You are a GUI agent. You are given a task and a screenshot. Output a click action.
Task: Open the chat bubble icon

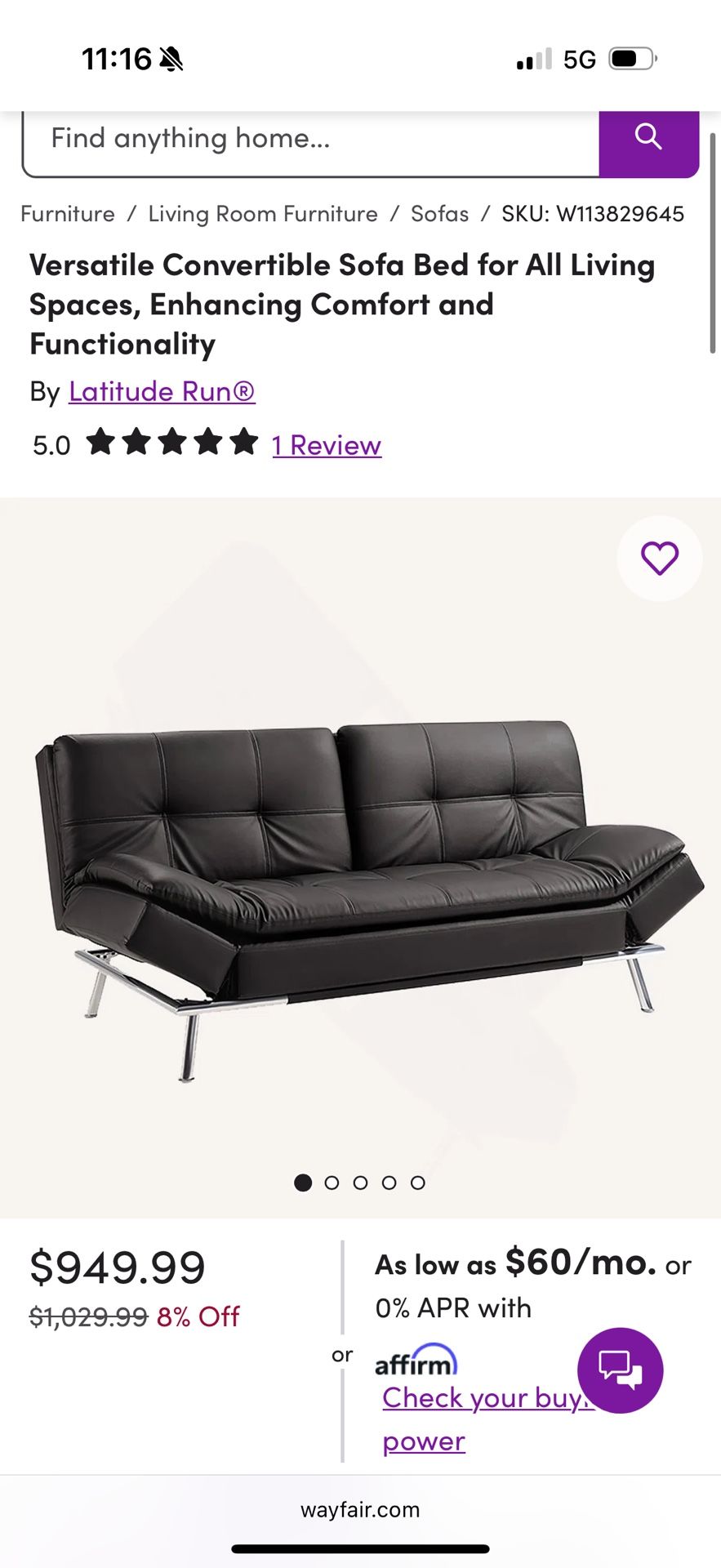621,1370
